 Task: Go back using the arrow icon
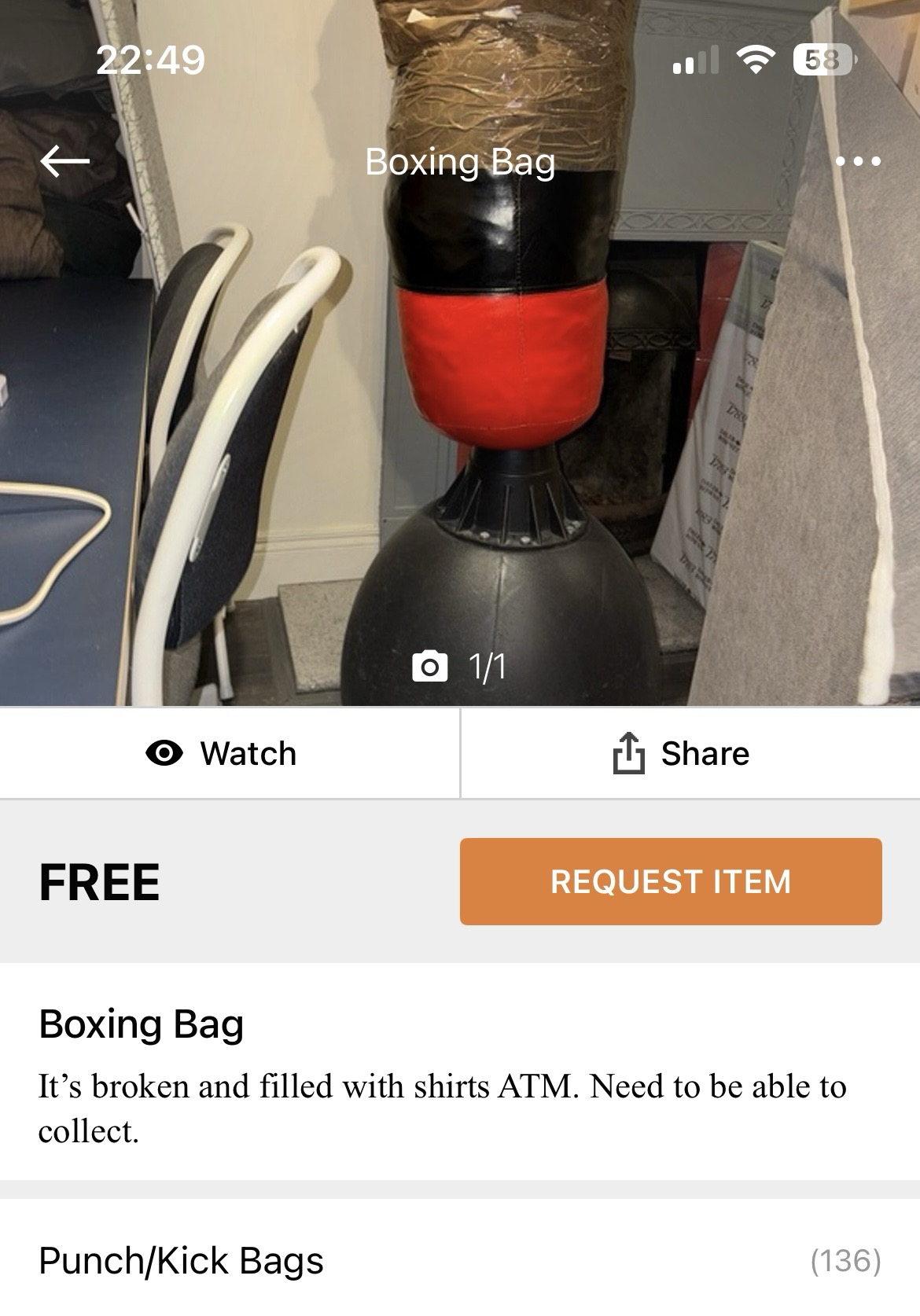coord(64,162)
